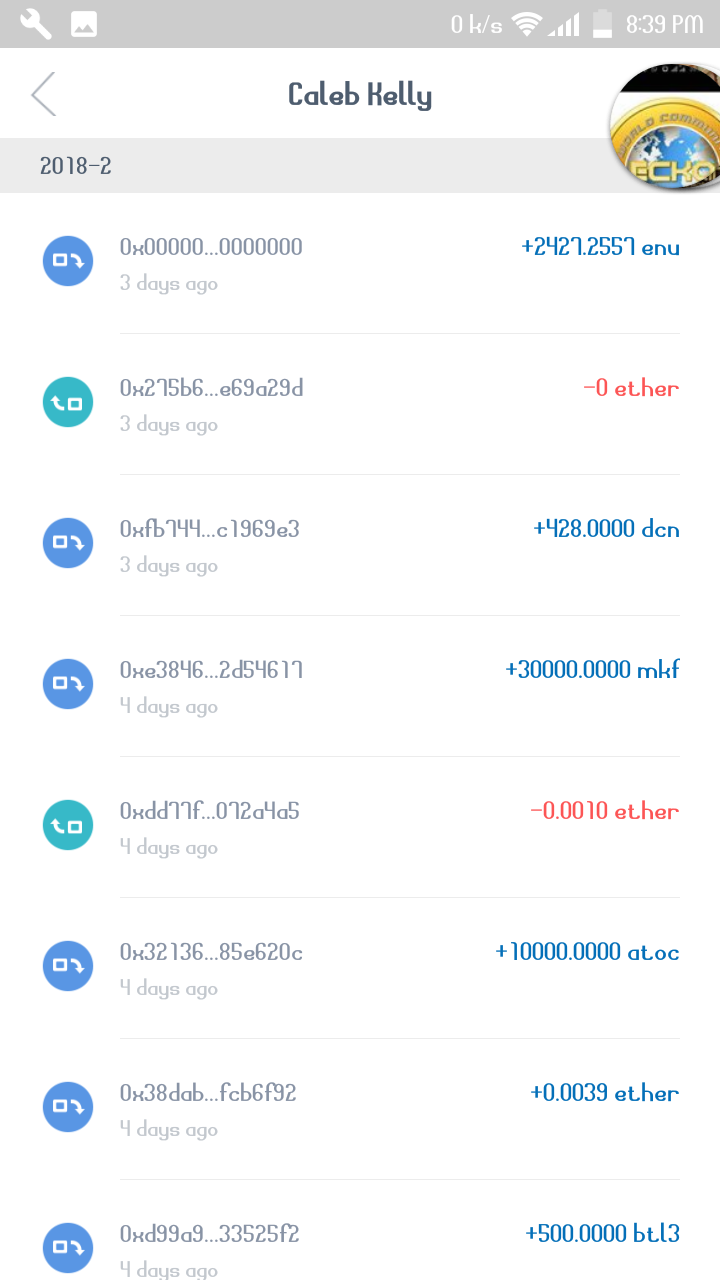The height and width of the screenshot is (1280, 720).
Task: View the +428.0000 dcn transaction details
Action: (360, 545)
